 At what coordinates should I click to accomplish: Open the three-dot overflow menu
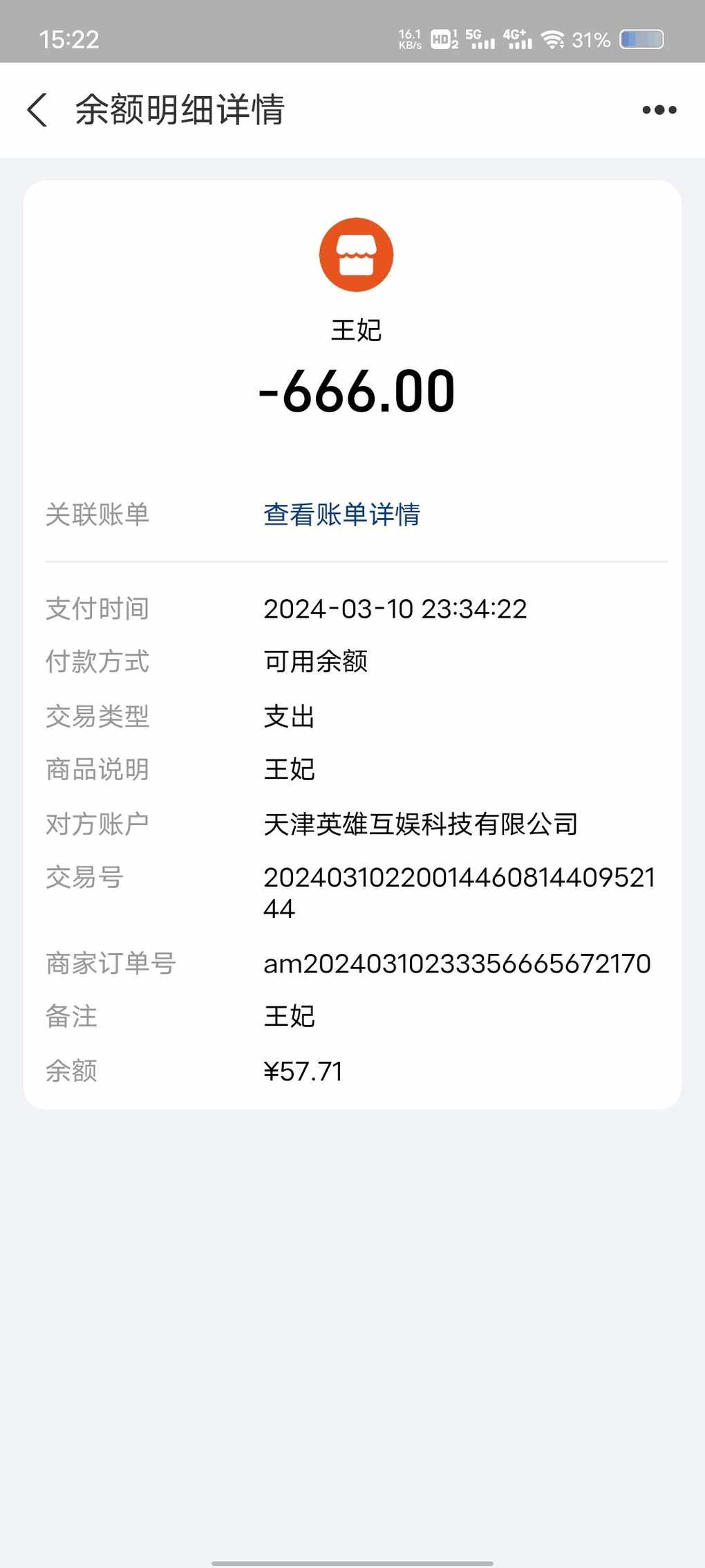(659, 110)
